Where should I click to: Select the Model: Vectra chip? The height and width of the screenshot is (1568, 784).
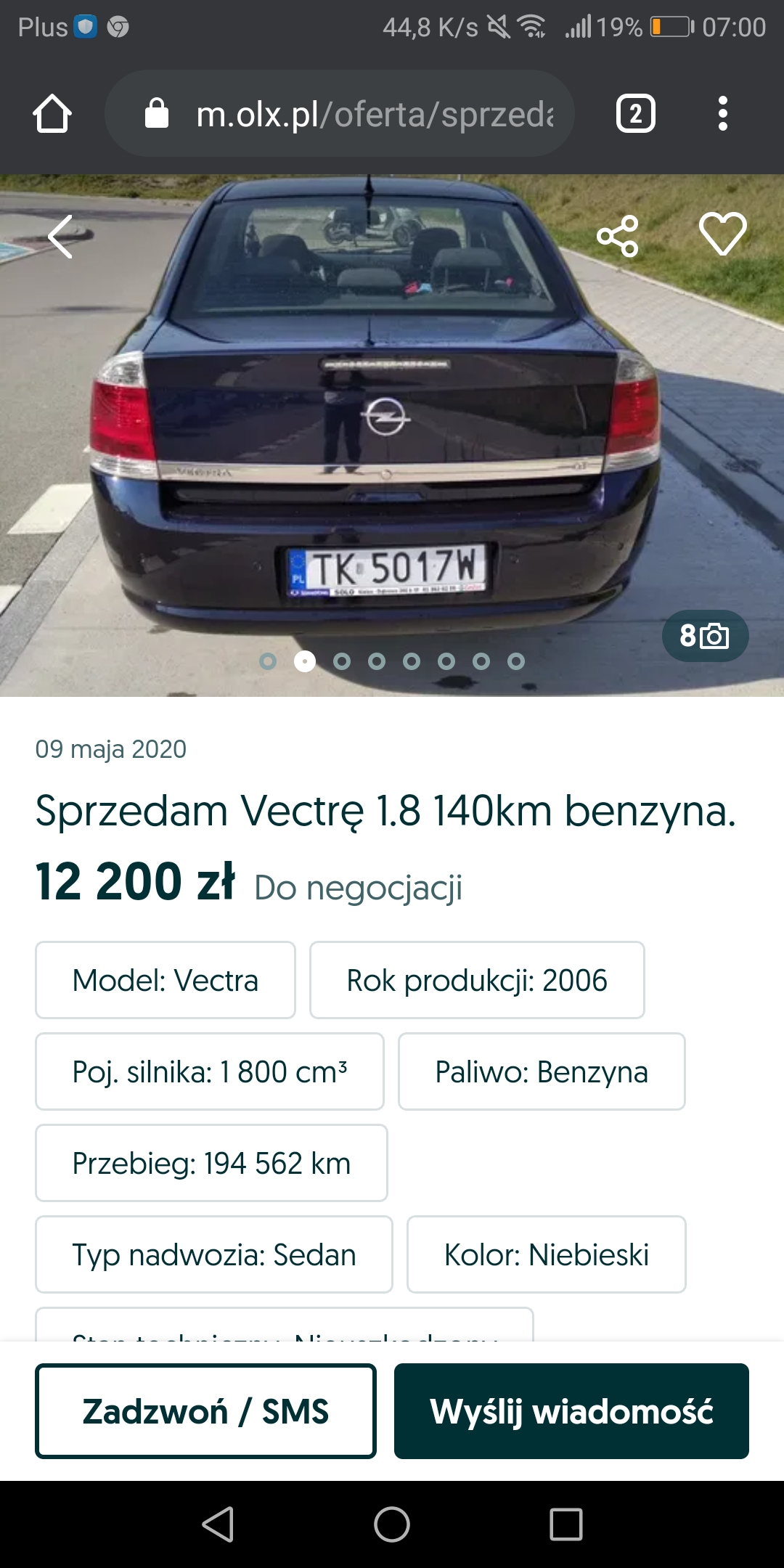[x=166, y=980]
